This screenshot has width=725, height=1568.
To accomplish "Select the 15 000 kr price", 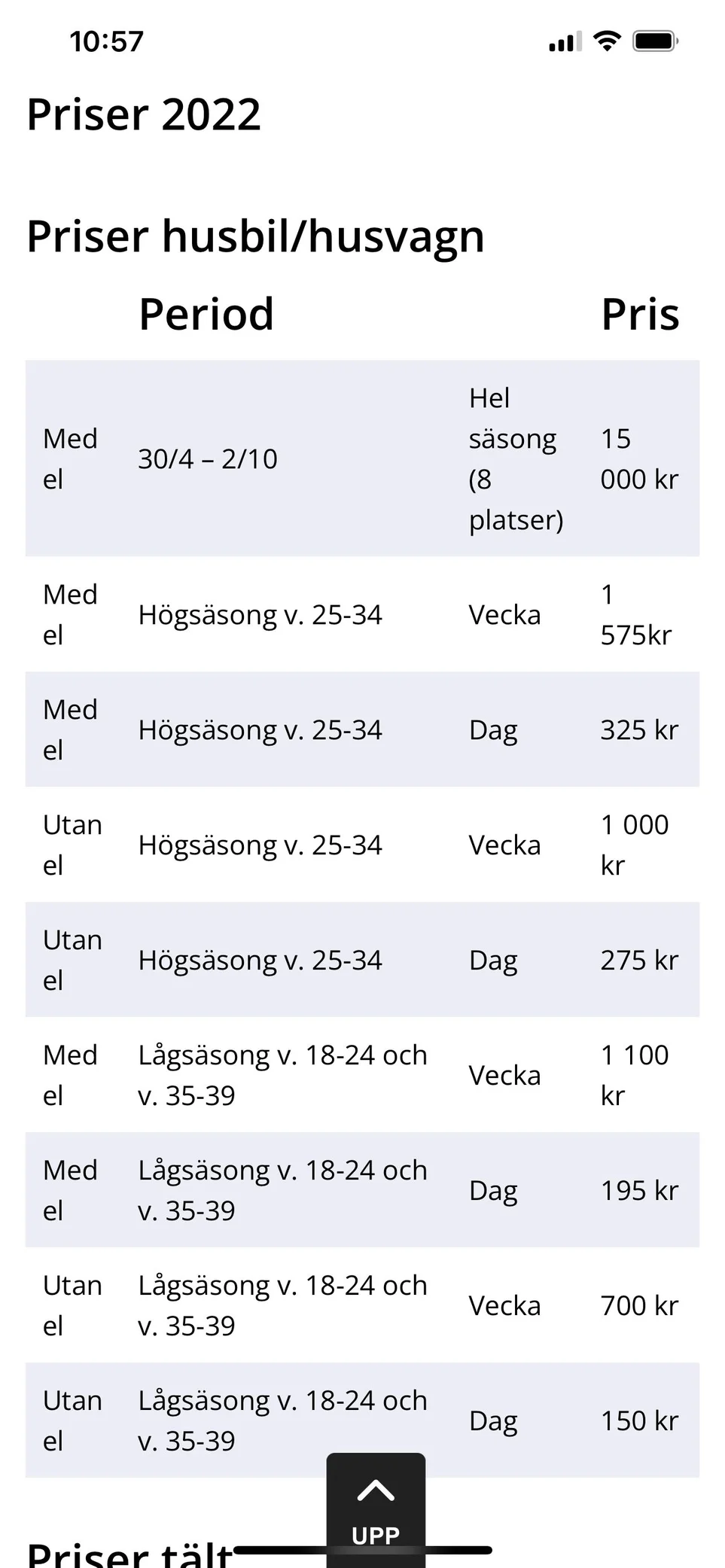I will pyautogui.click(x=639, y=458).
